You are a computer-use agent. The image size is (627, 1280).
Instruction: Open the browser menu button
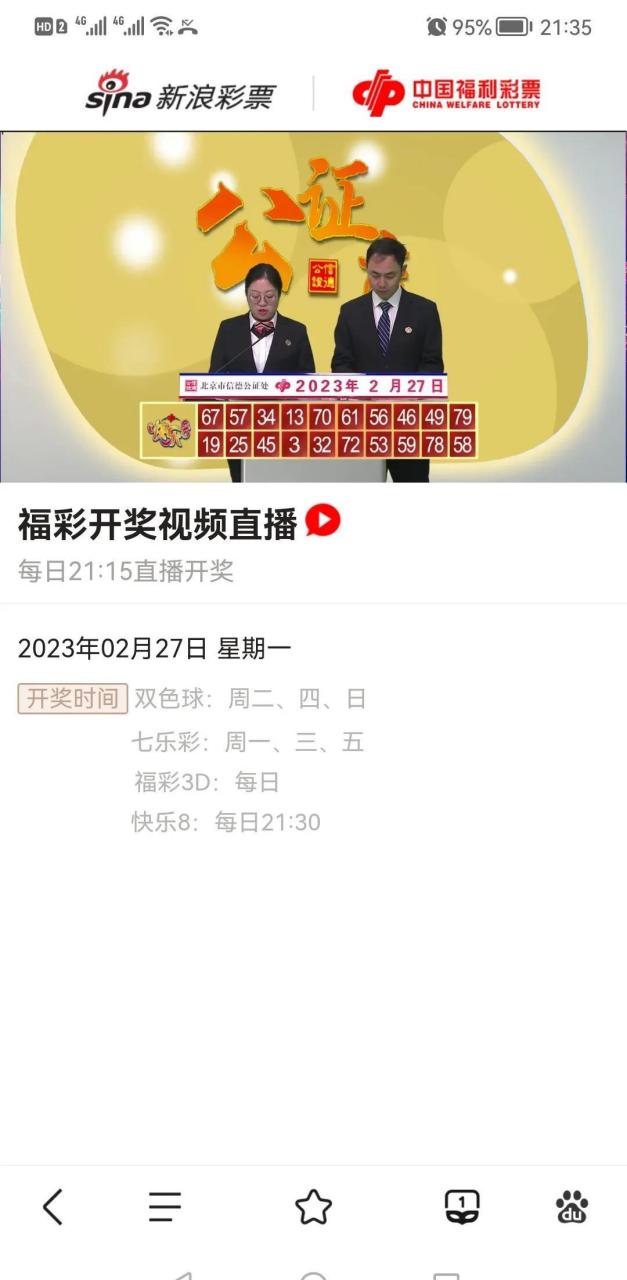click(165, 1207)
